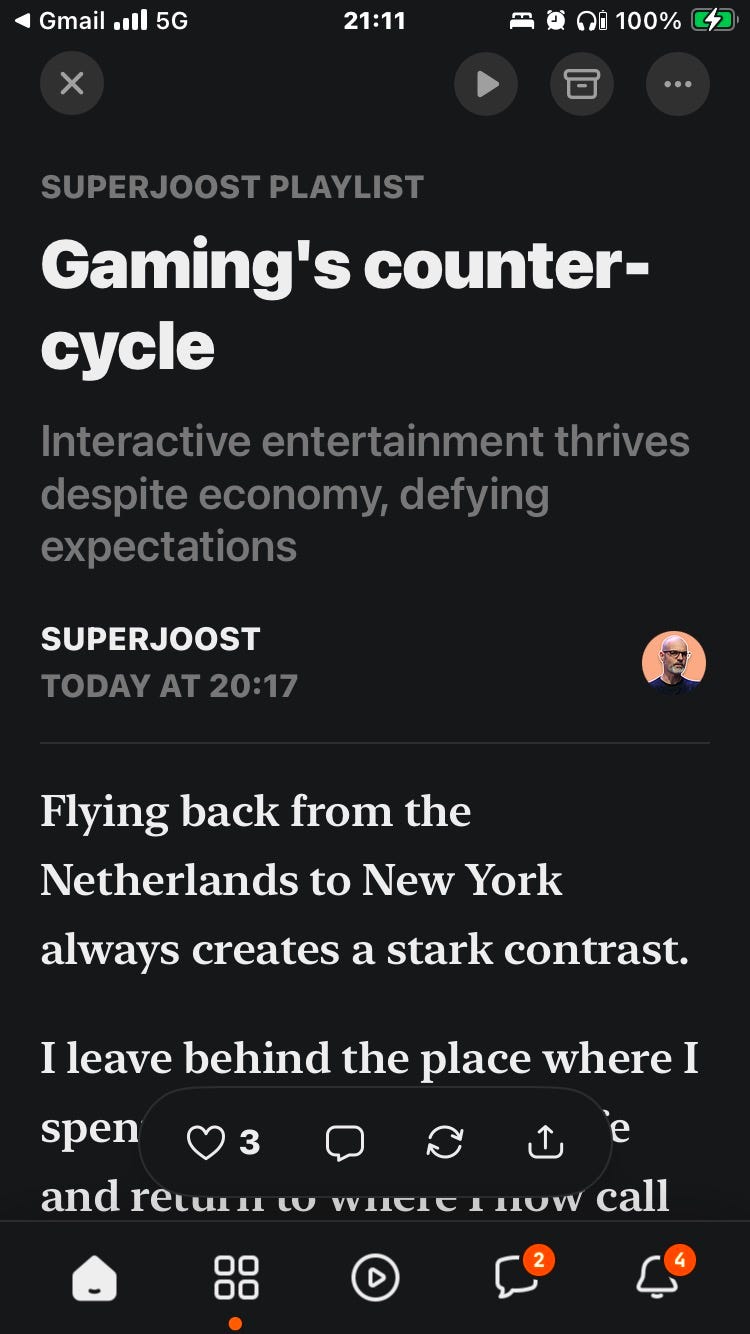The image size is (750, 1334).
Task: Archive this post
Action: [x=582, y=83]
